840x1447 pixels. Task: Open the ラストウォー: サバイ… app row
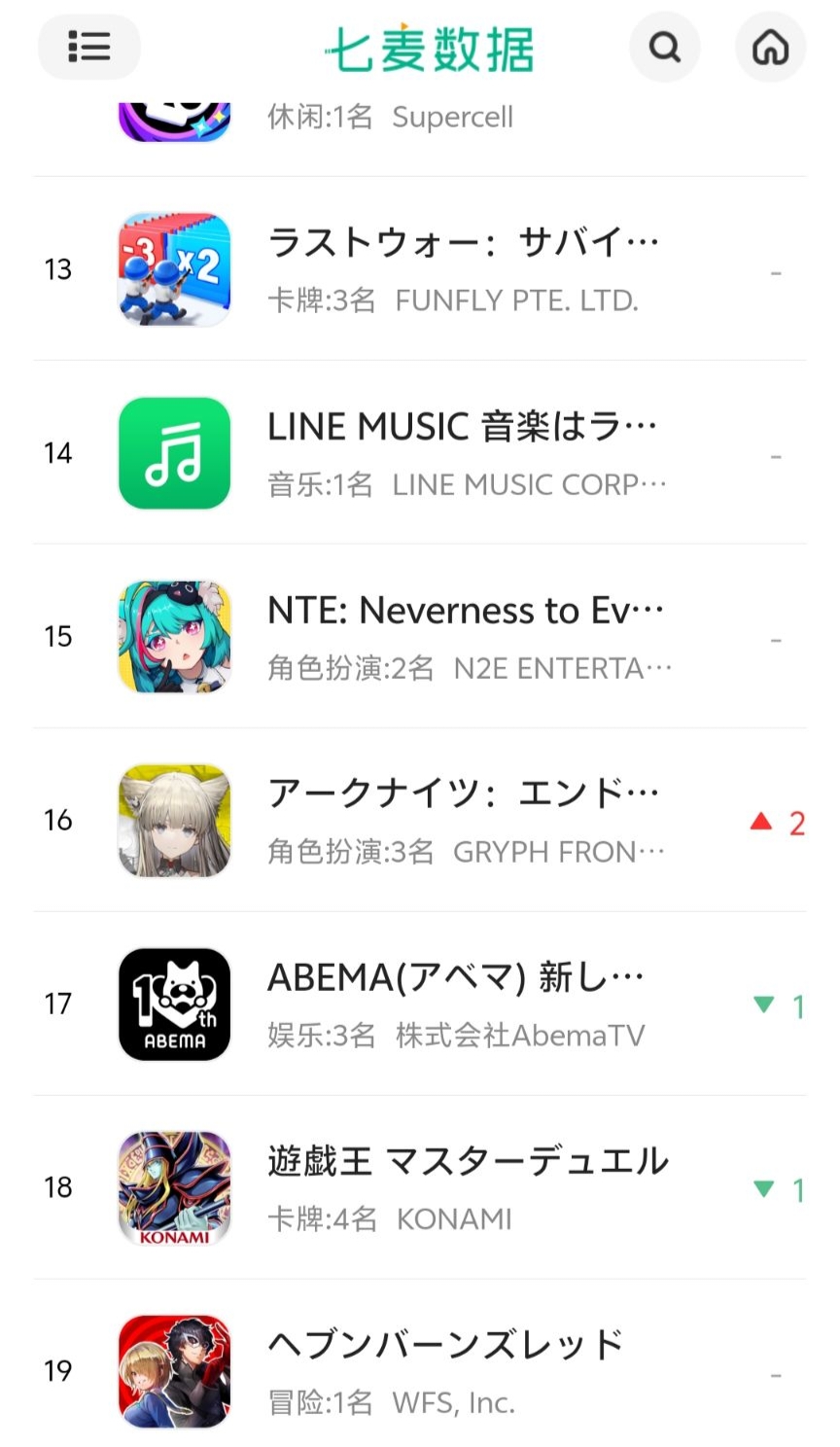pos(420,269)
